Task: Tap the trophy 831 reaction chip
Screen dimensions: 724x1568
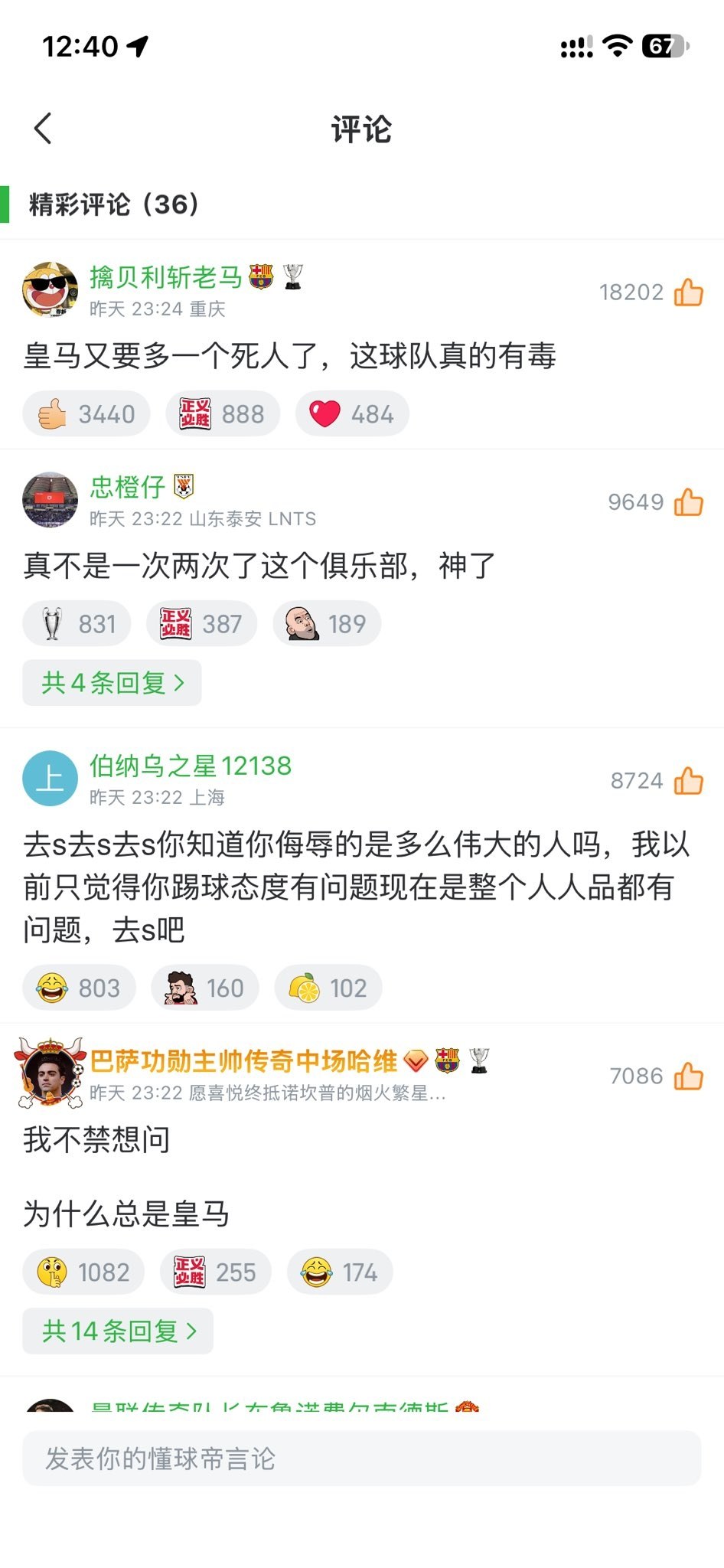Action: tap(77, 624)
